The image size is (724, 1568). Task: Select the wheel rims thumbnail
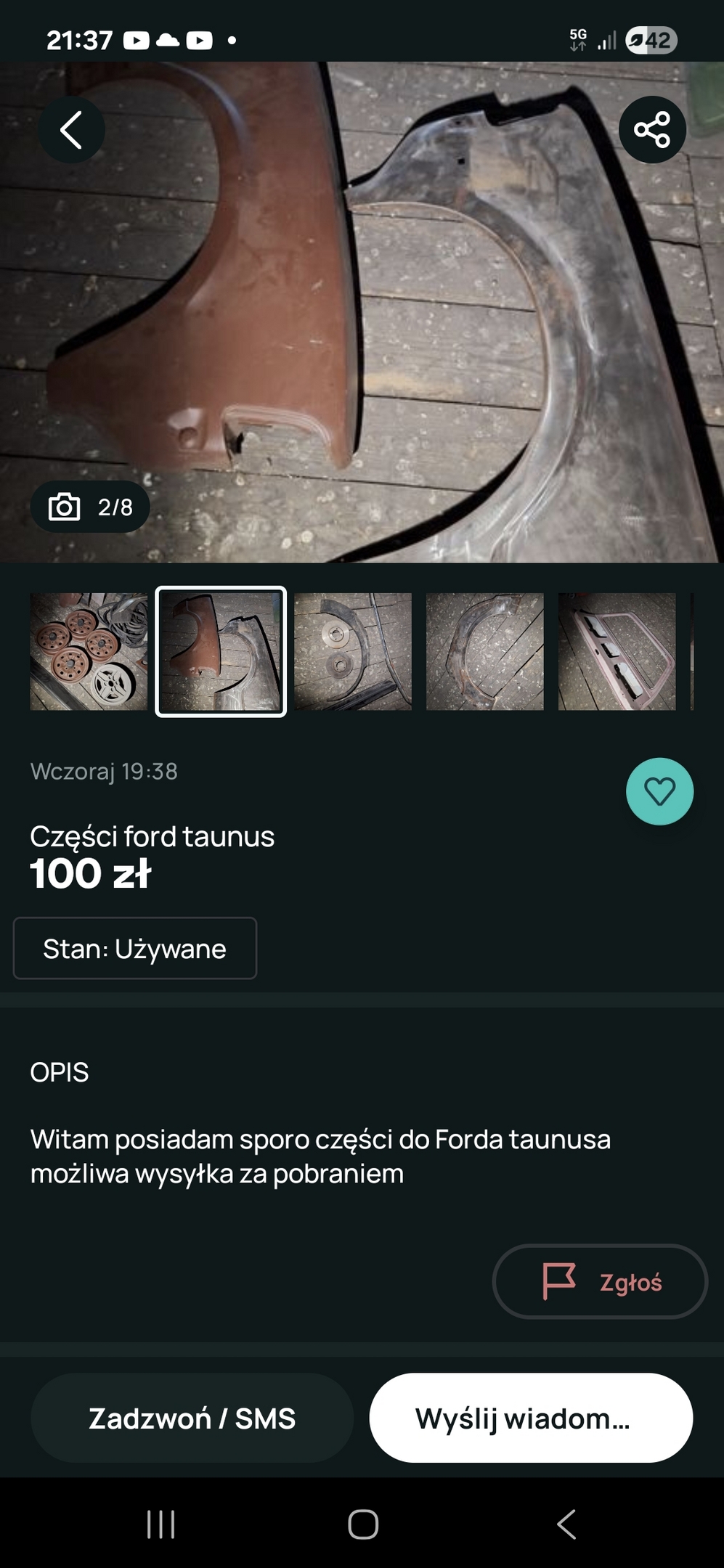click(x=89, y=651)
